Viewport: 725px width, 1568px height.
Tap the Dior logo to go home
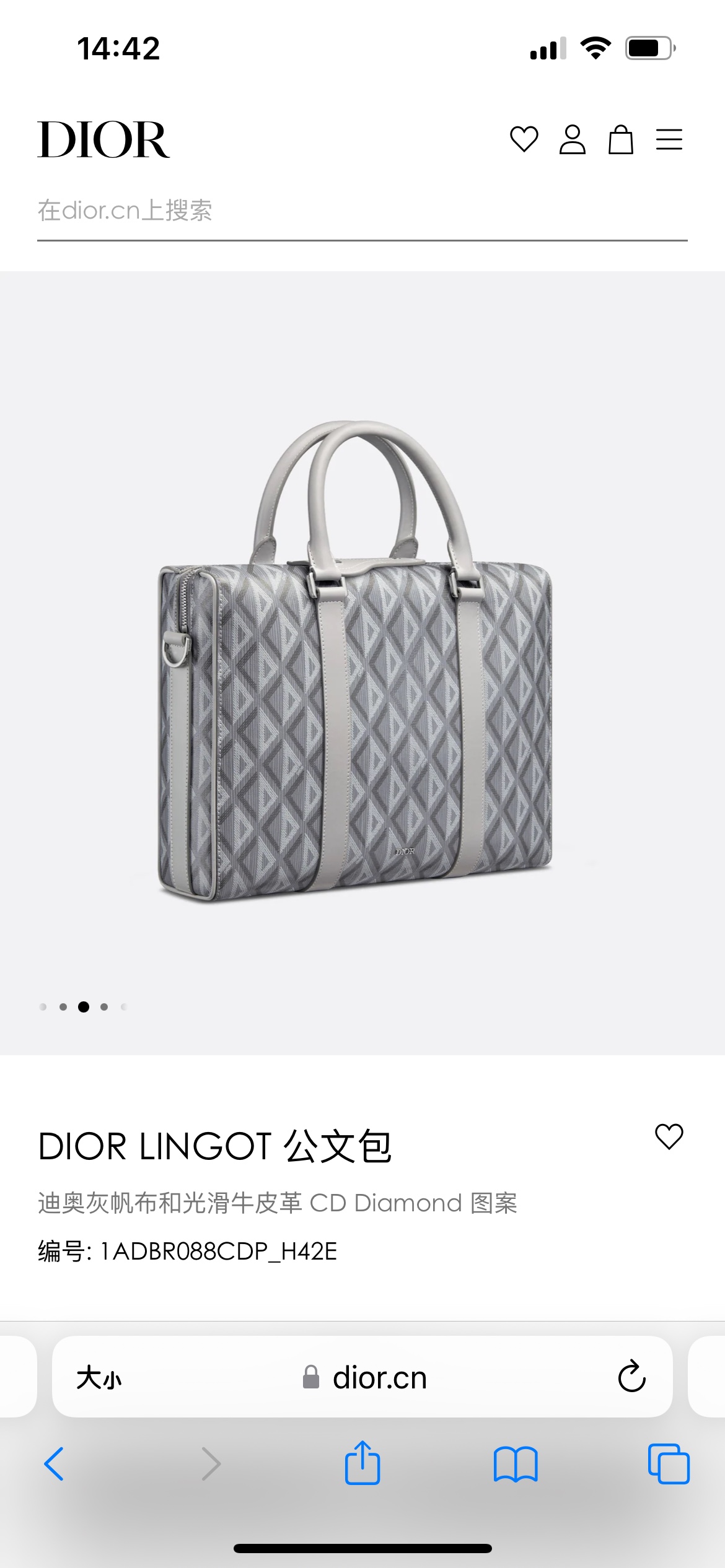click(103, 140)
